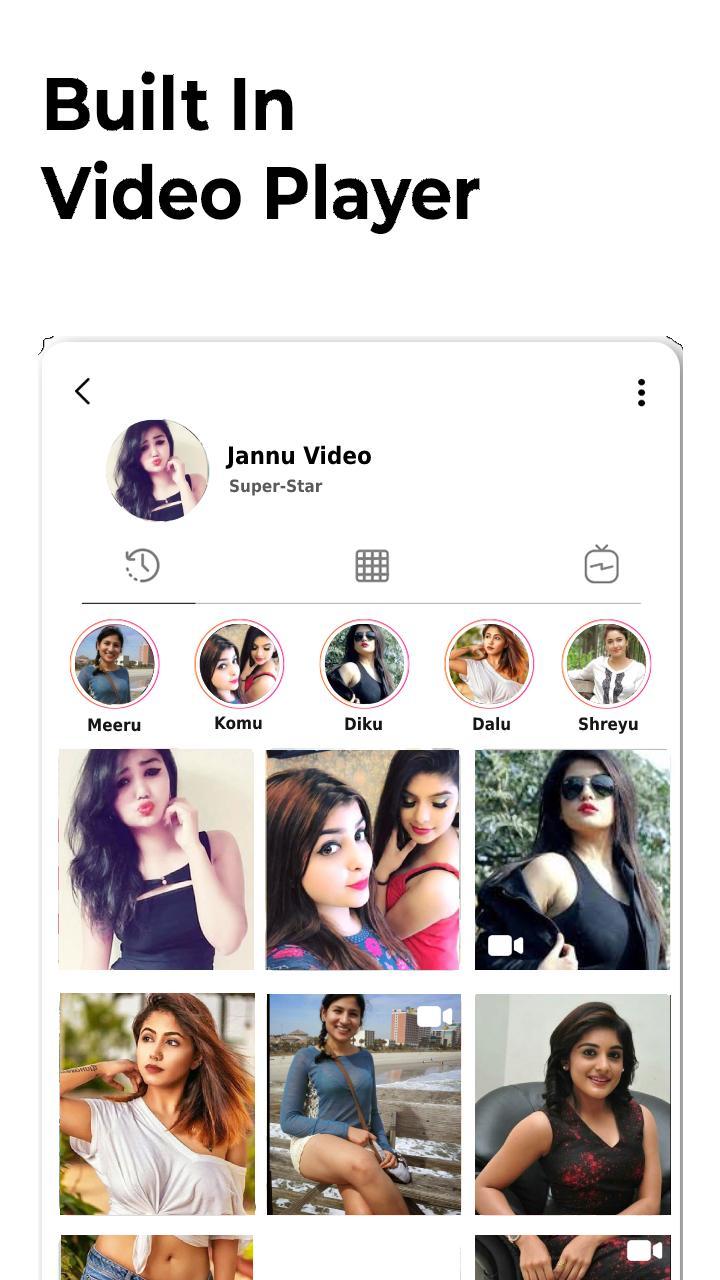Image resolution: width=720 pixels, height=1280 pixels.
Task: Tap the video camera badge on the beach photo
Action: point(434,1016)
